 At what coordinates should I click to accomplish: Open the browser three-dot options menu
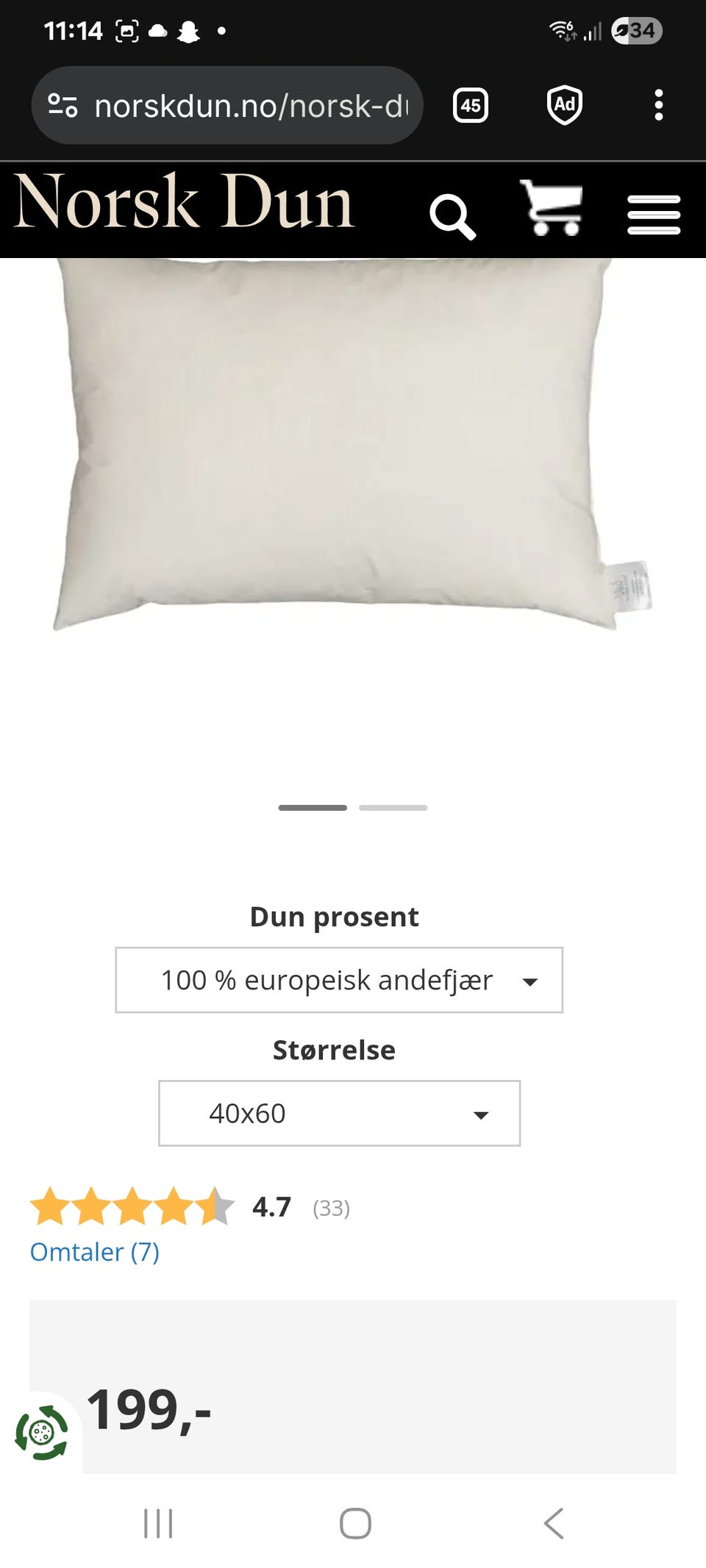[658, 105]
